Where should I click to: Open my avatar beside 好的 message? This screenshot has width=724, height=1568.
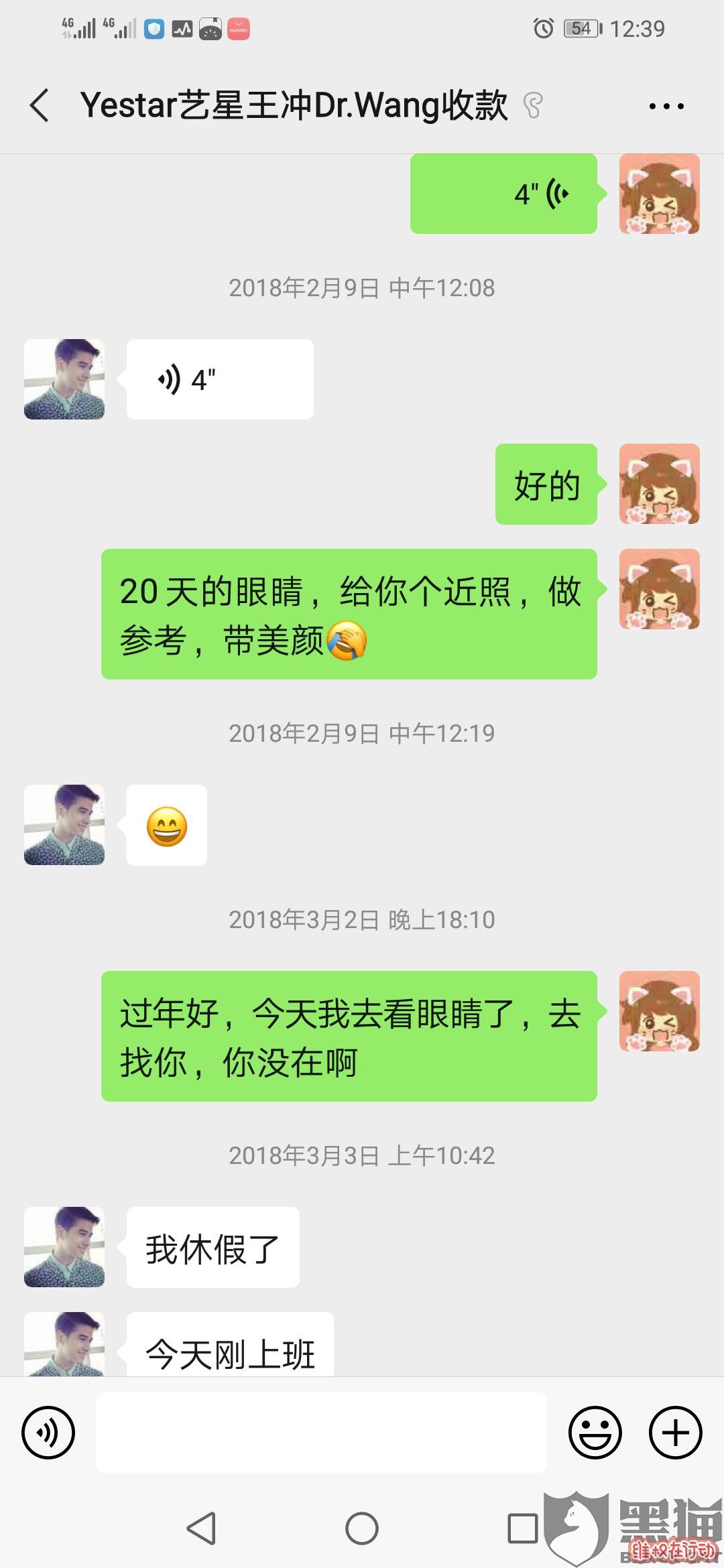659,484
